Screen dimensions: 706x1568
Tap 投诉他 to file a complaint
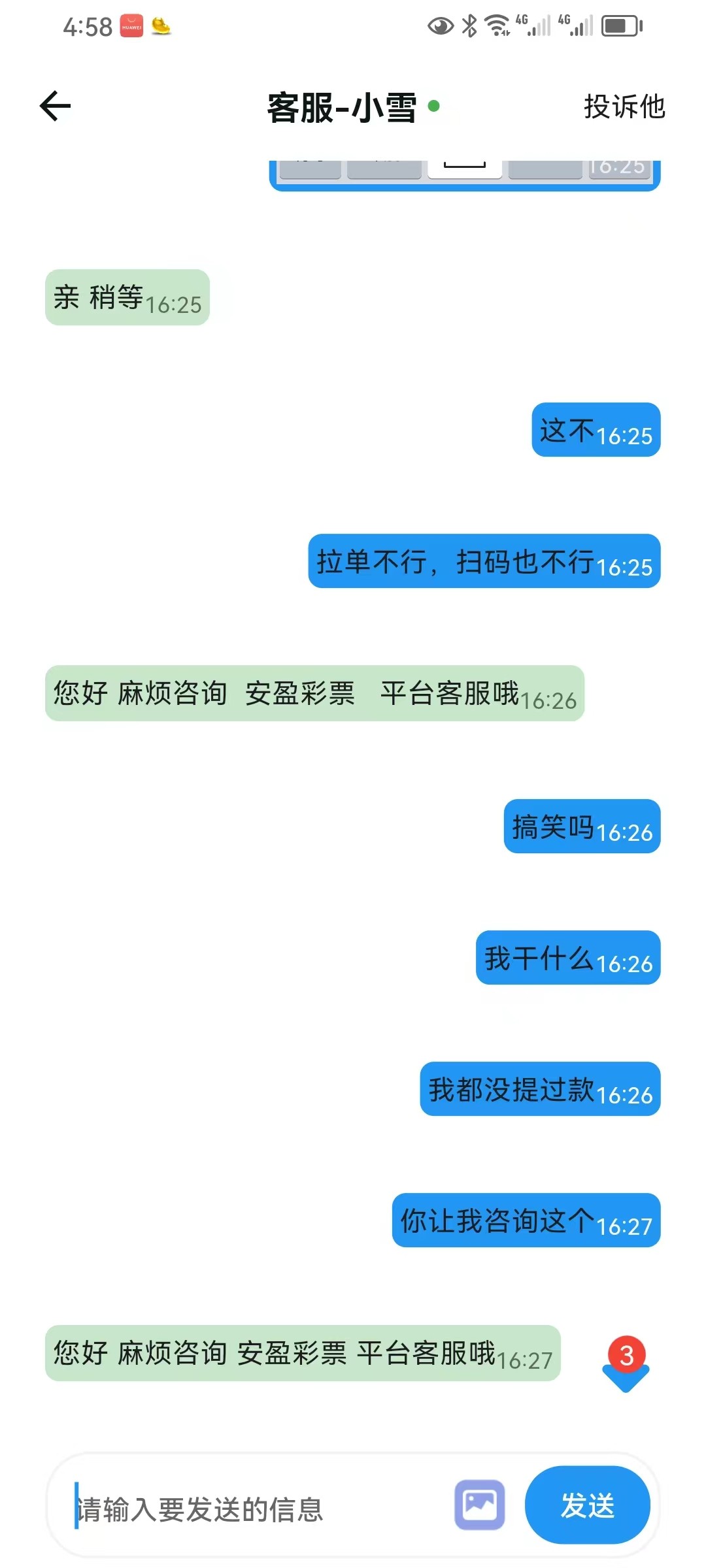coord(624,106)
